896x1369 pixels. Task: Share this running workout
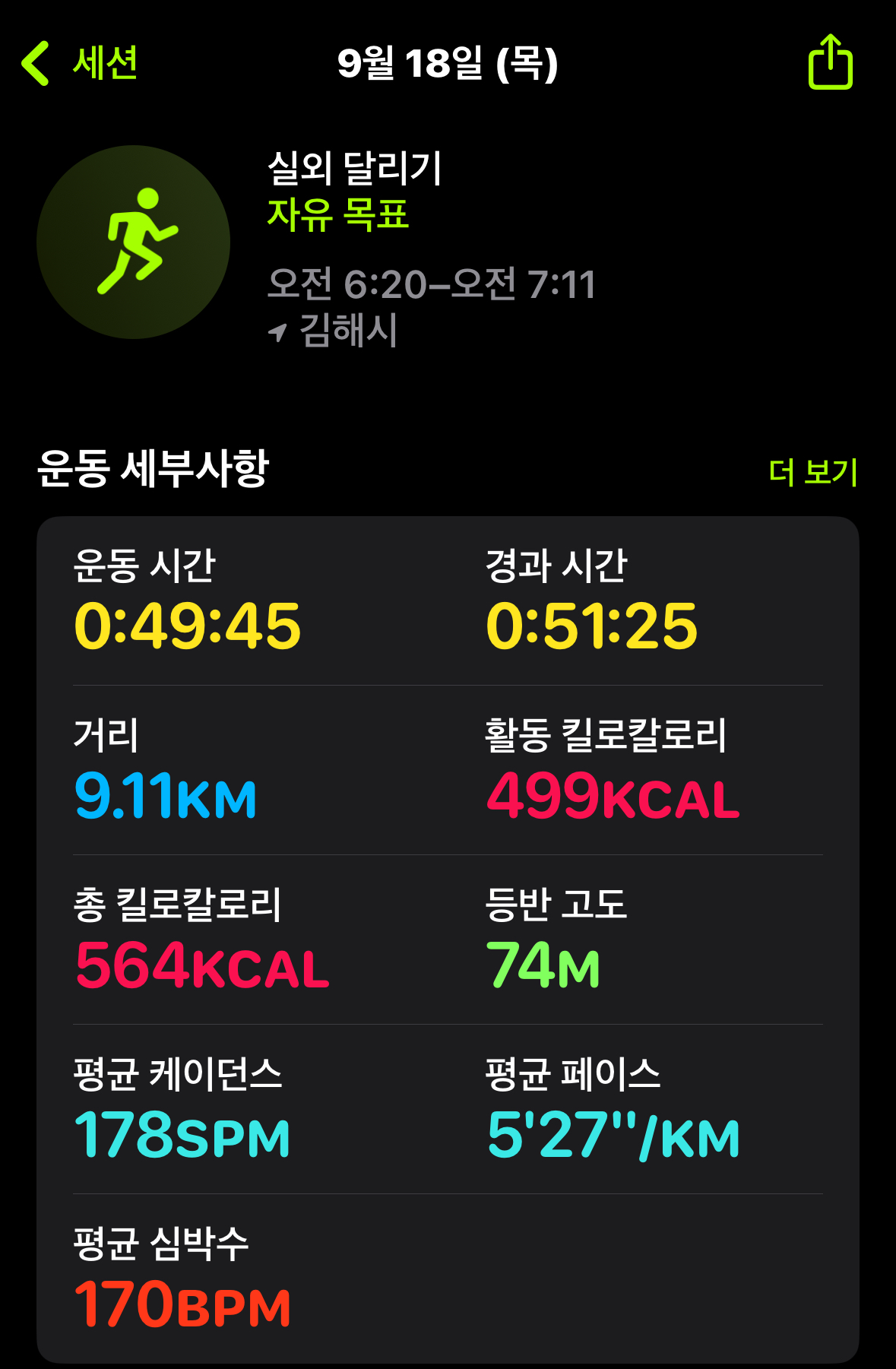coord(830,63)
